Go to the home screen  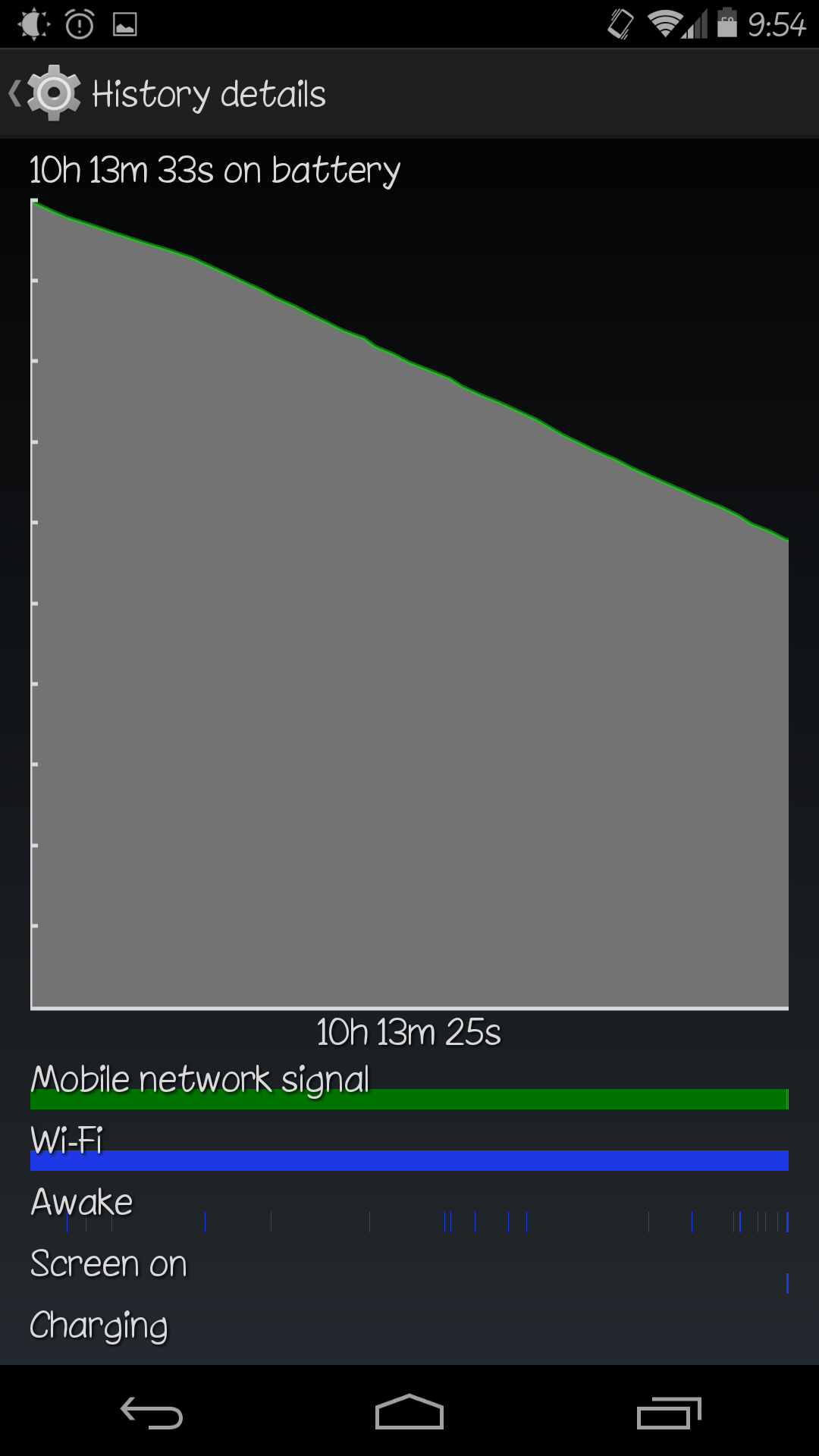(409, 1412)
